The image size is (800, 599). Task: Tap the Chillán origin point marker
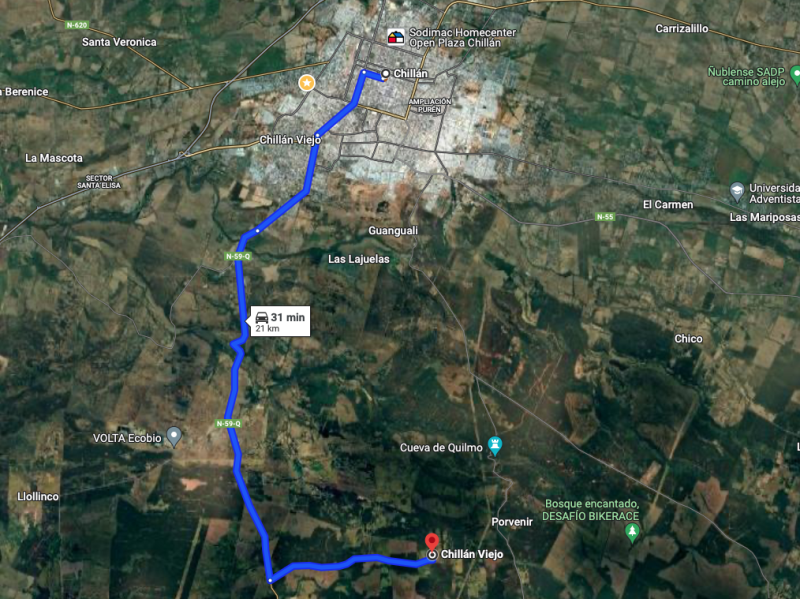pos(385,74)
